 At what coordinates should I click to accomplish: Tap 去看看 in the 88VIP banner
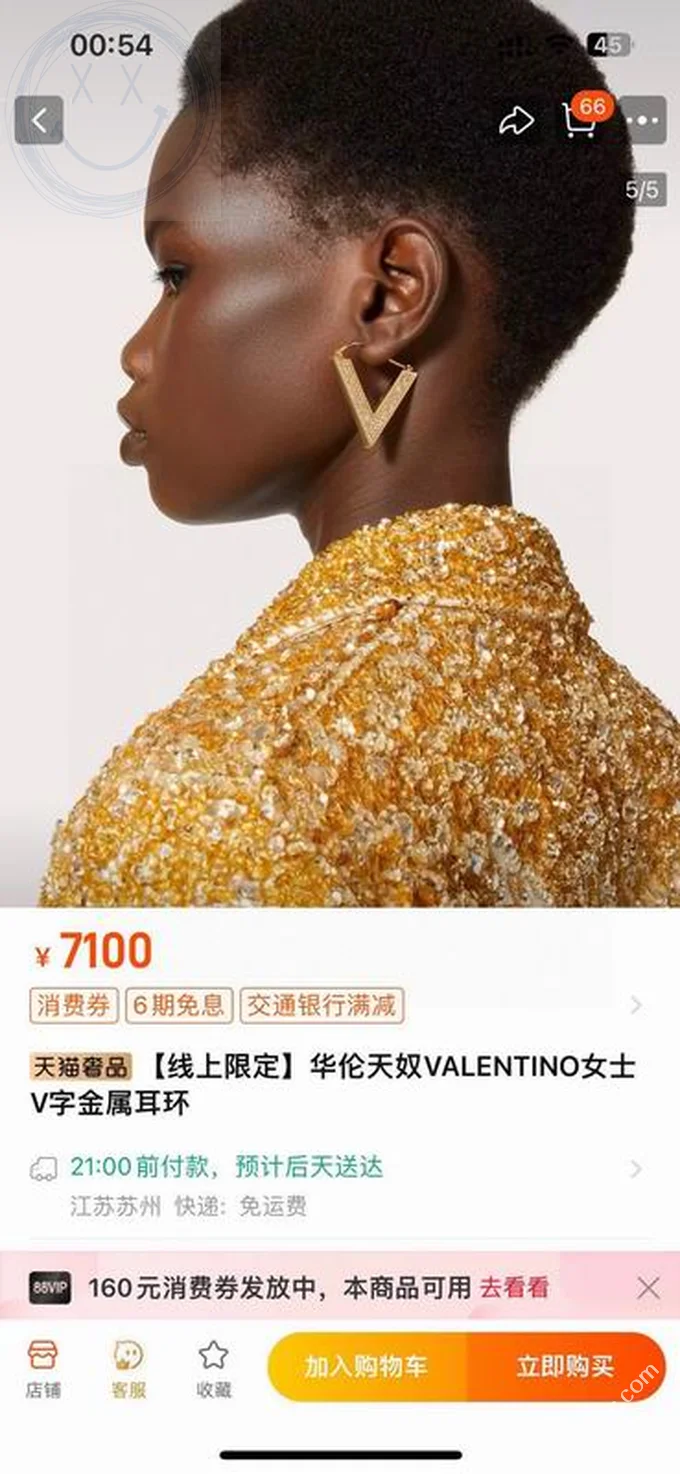[514, 1287]
